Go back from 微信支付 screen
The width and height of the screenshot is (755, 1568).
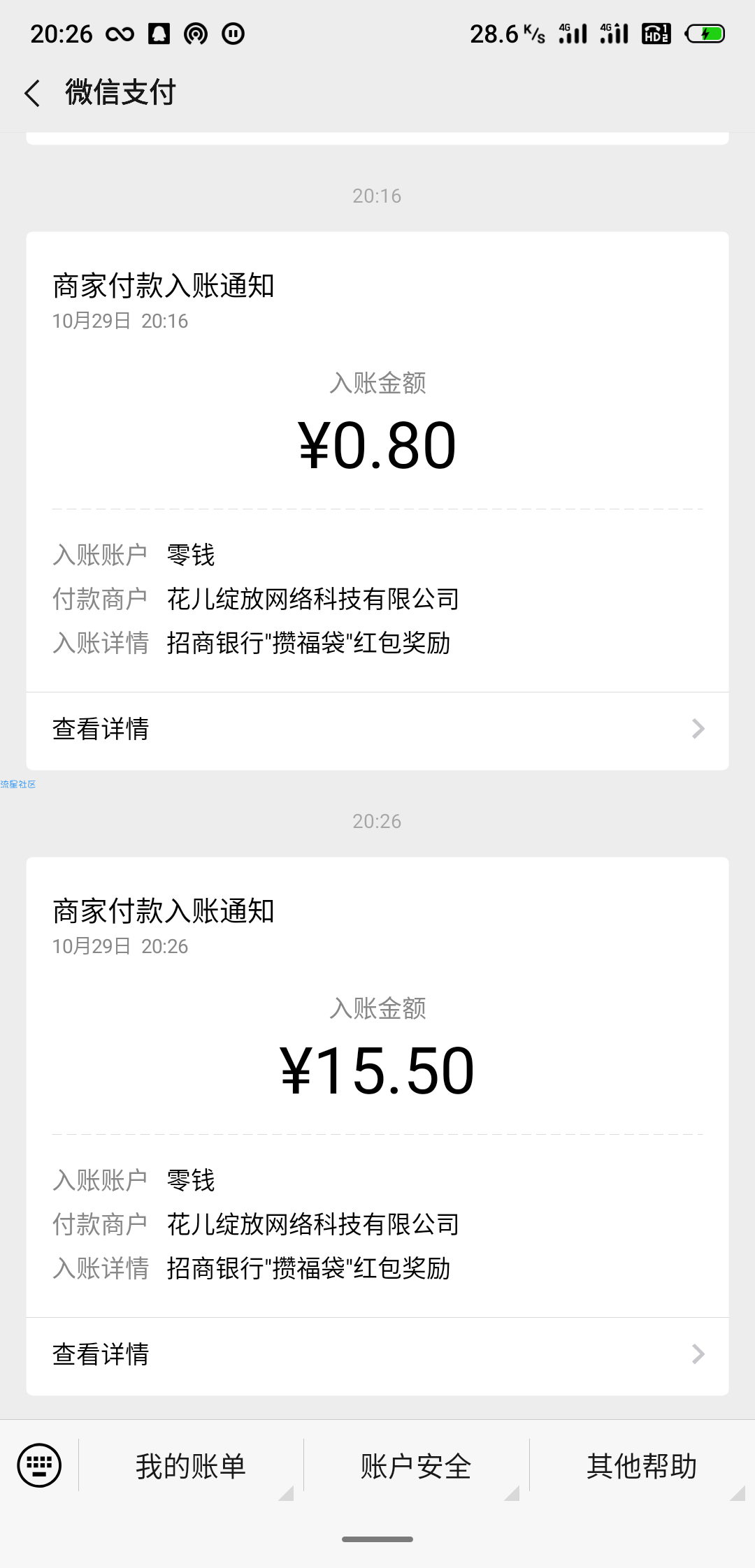coord(32,92)
